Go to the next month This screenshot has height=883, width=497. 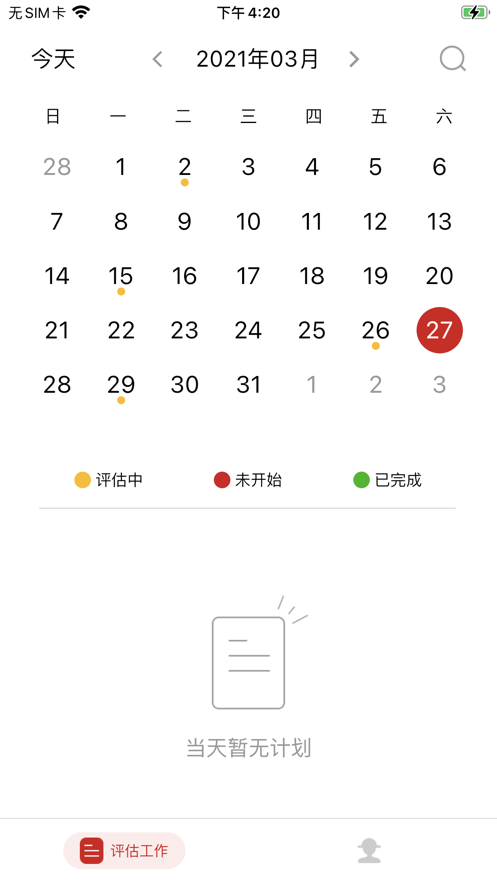click(353, 59)
